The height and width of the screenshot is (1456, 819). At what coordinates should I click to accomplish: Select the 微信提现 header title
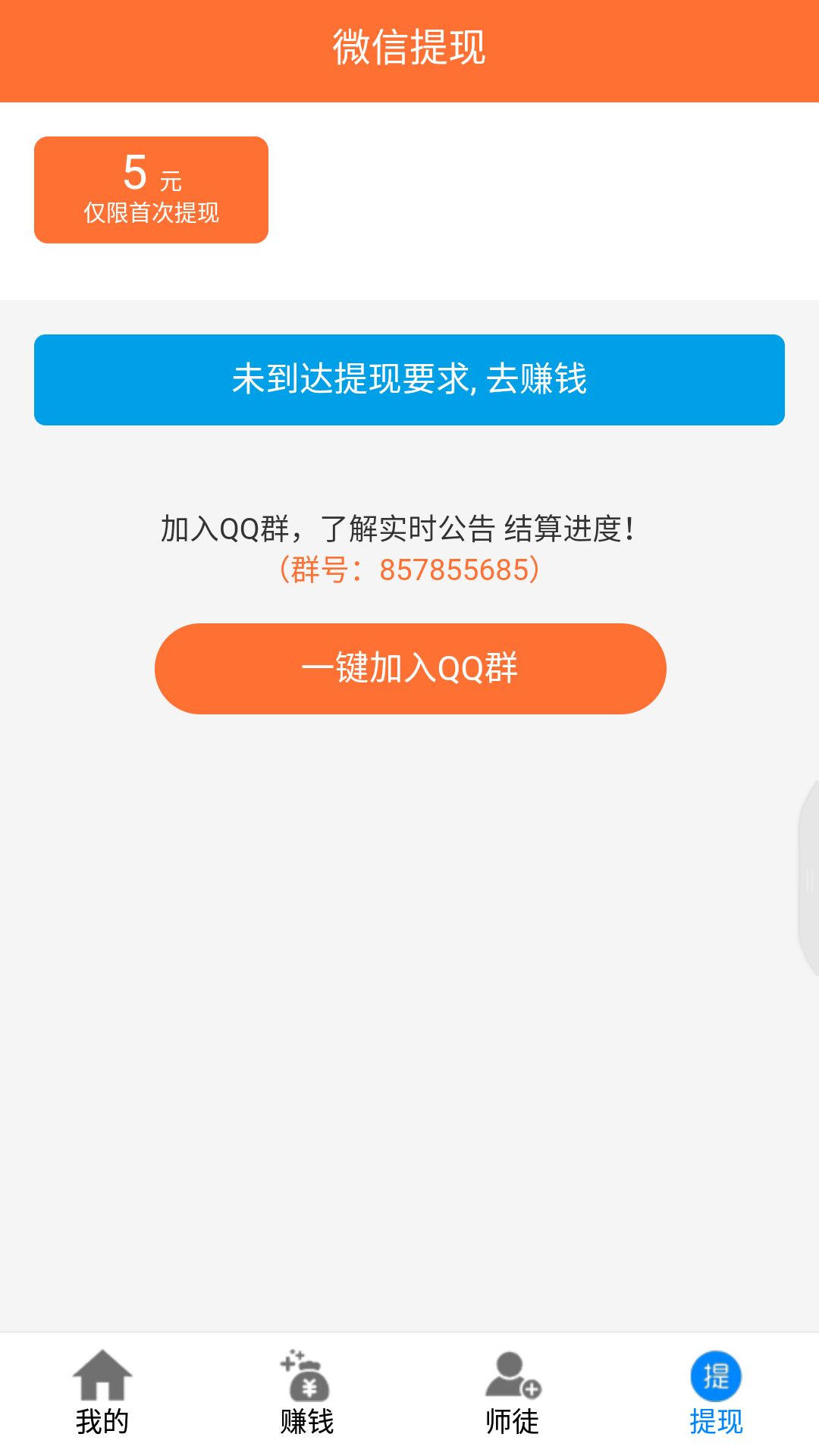[x=409, y=48]
